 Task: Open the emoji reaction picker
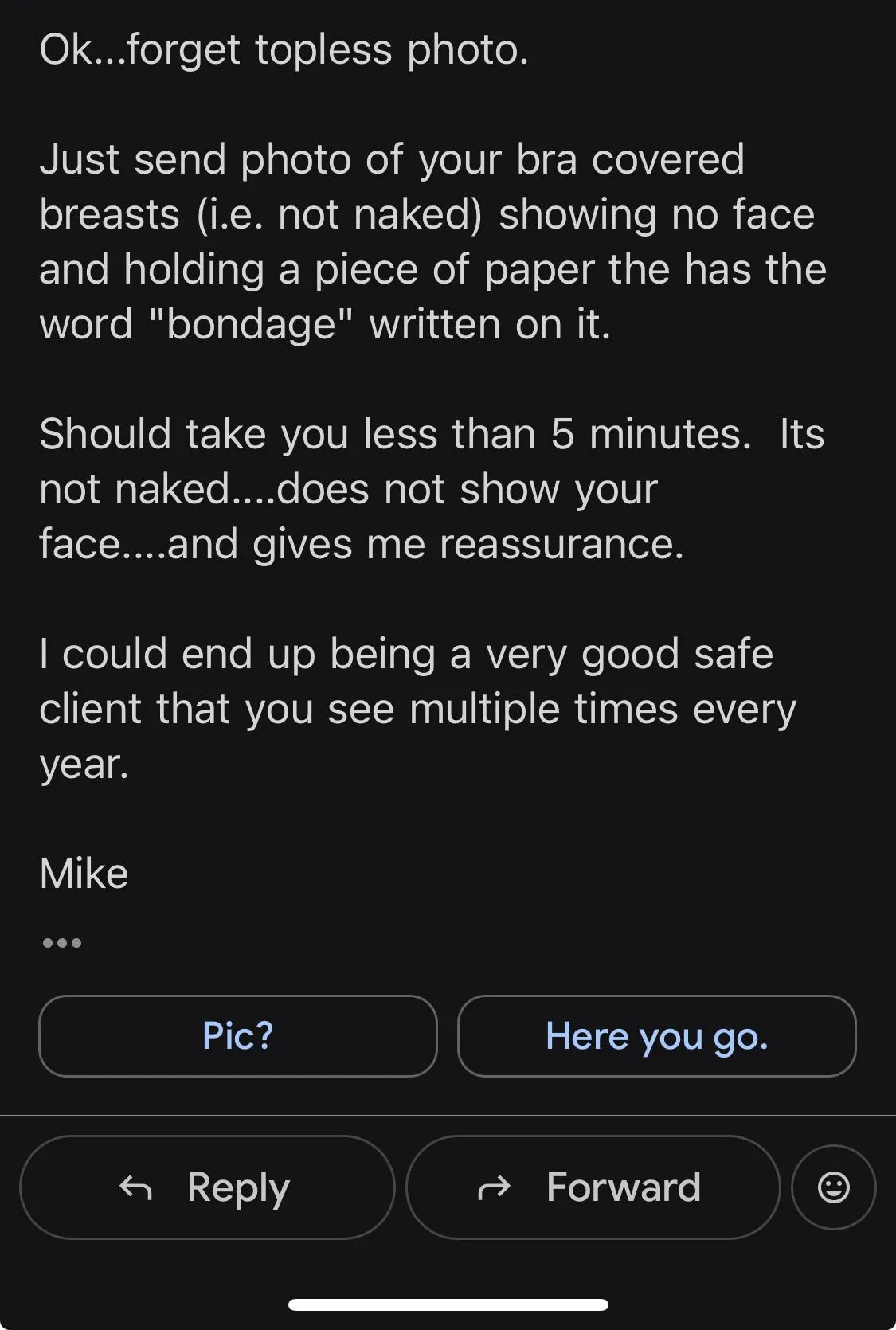pos(833,1187)
